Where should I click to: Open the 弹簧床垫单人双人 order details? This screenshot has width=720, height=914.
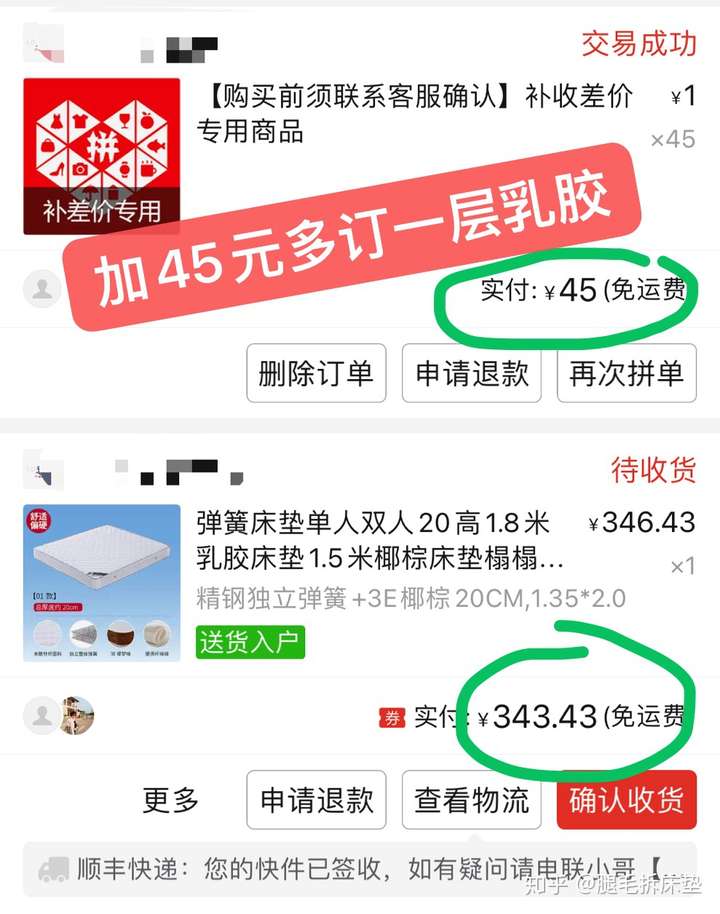coord(382,540)
